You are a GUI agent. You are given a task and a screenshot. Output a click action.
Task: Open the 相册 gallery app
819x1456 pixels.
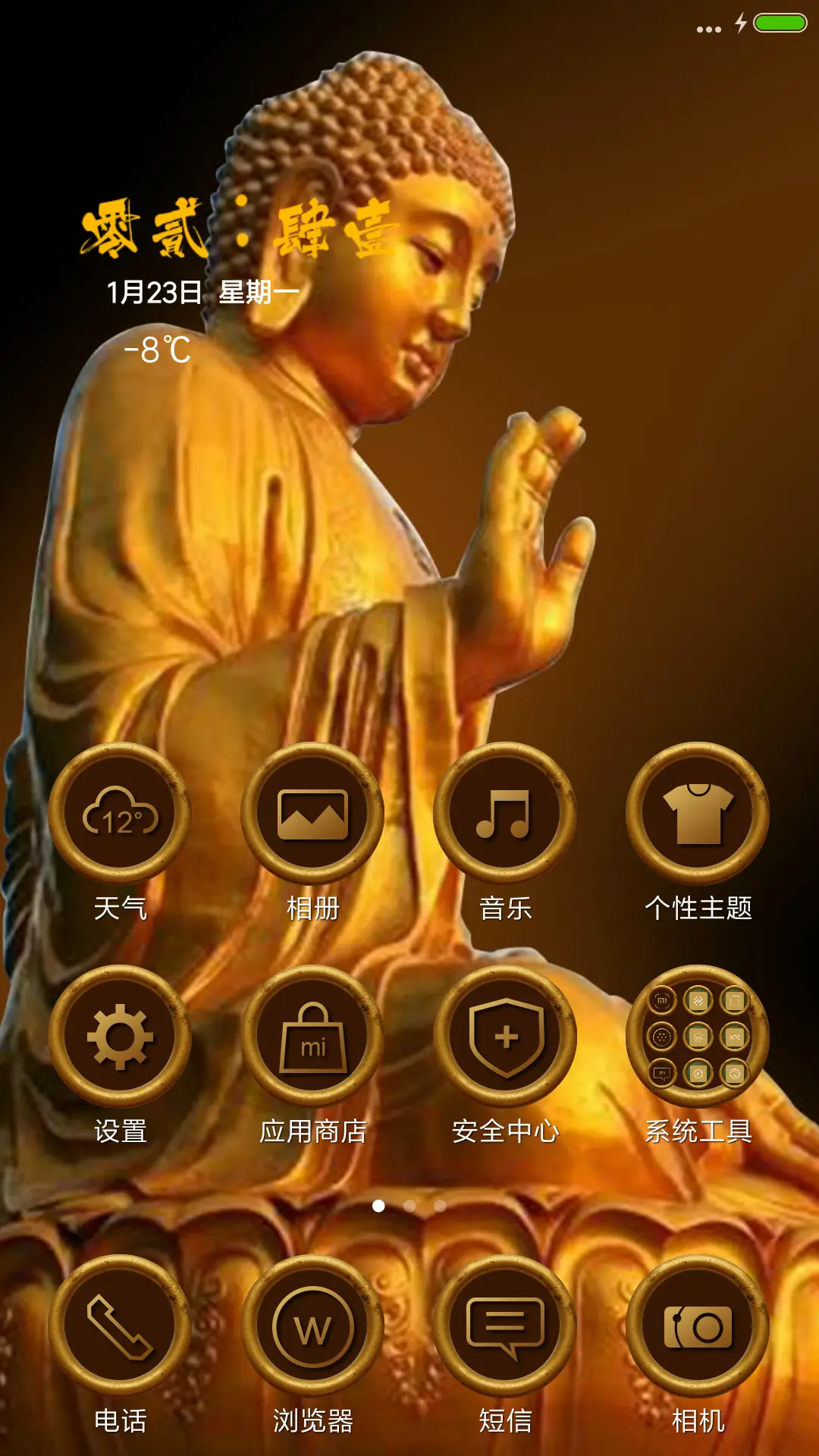pos(312,814)
